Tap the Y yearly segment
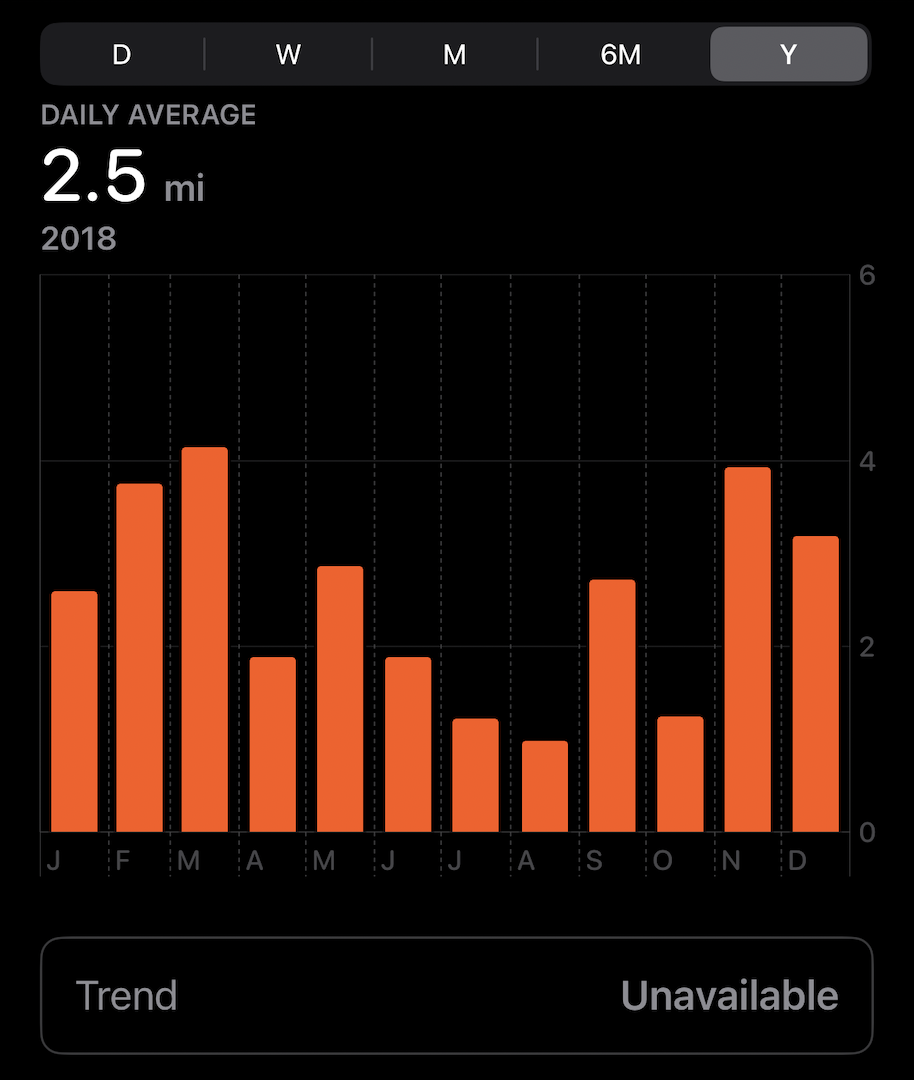This screenshot has height=1080, width=914. click(788, 54)
